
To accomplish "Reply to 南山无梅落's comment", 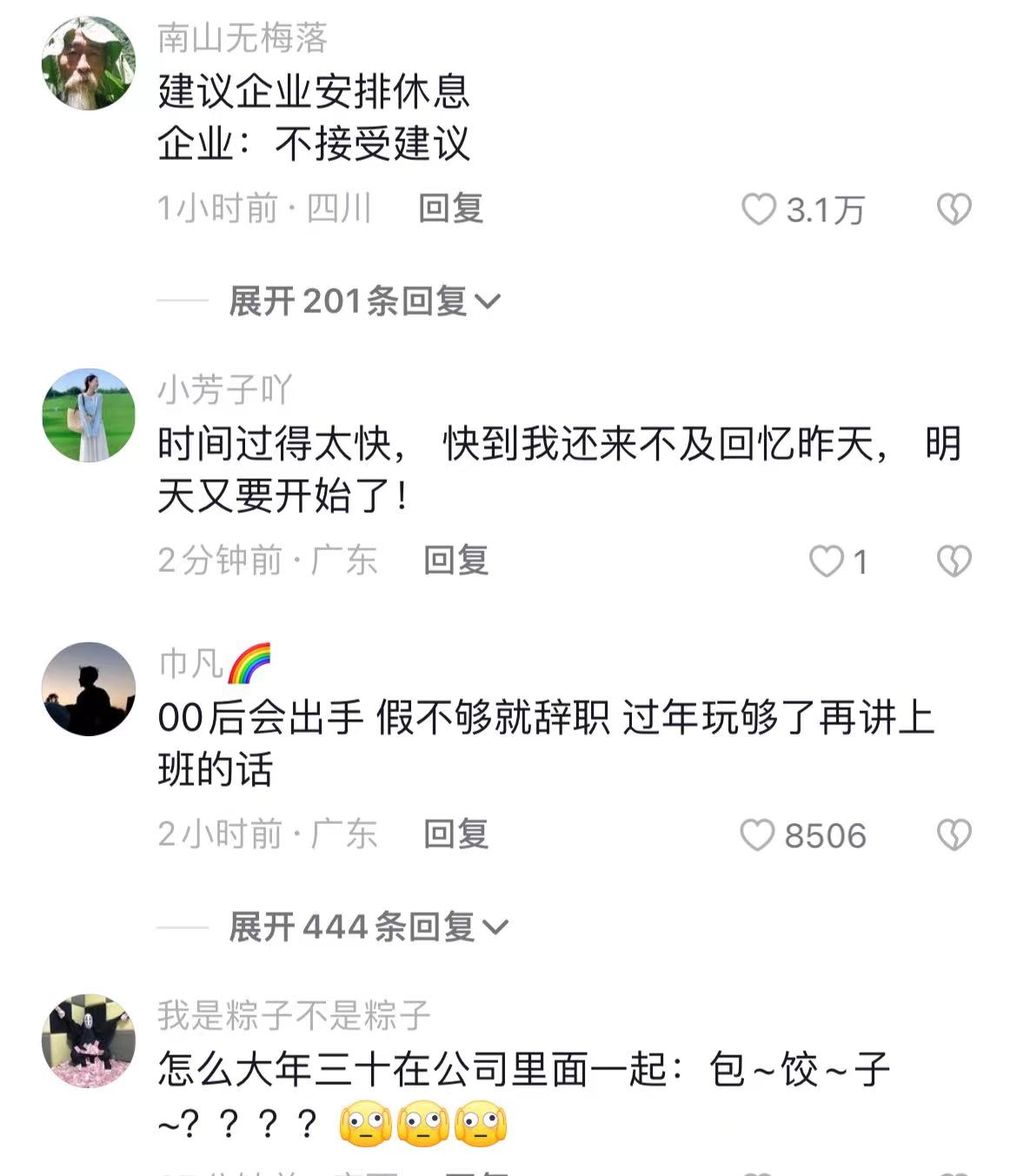I will tap(450, 209).
